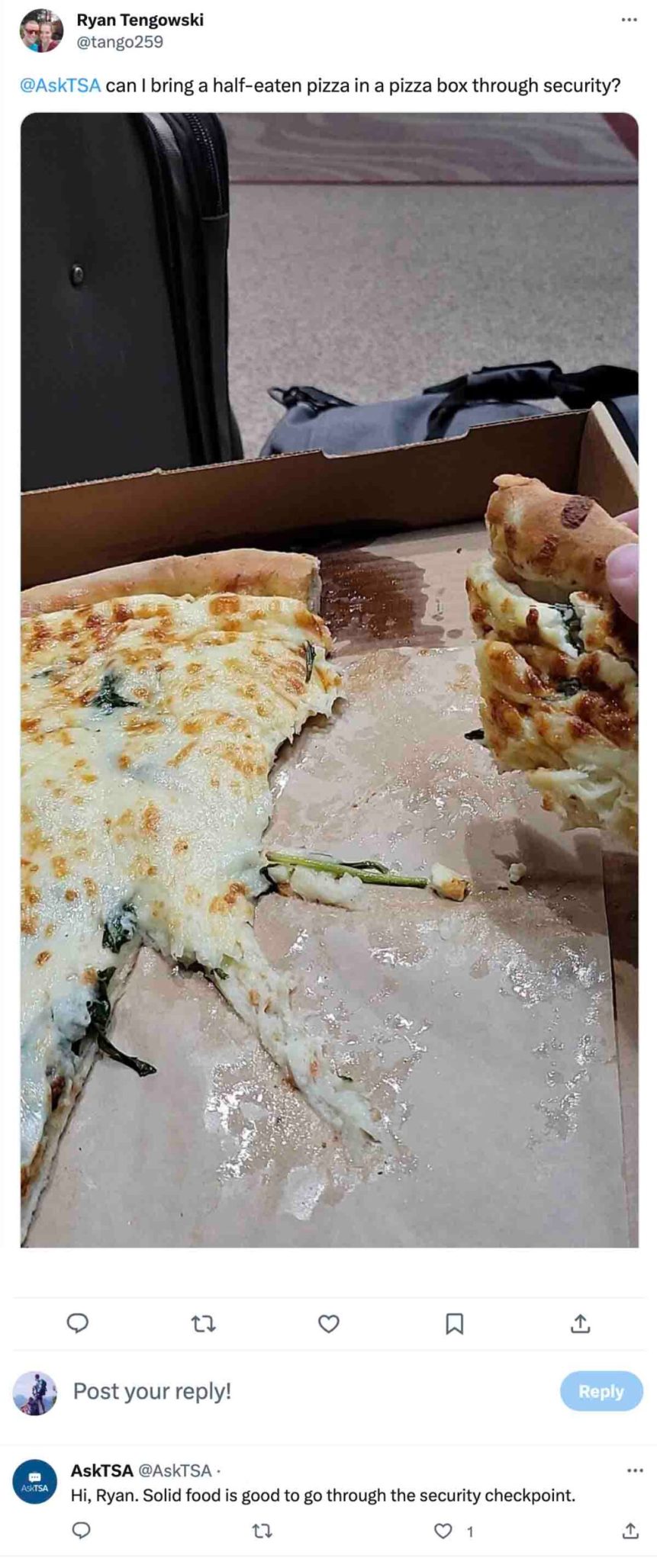The image size is (657, 1568).
Task: Like Ryan's pizza post
Action: [328, 1323]
